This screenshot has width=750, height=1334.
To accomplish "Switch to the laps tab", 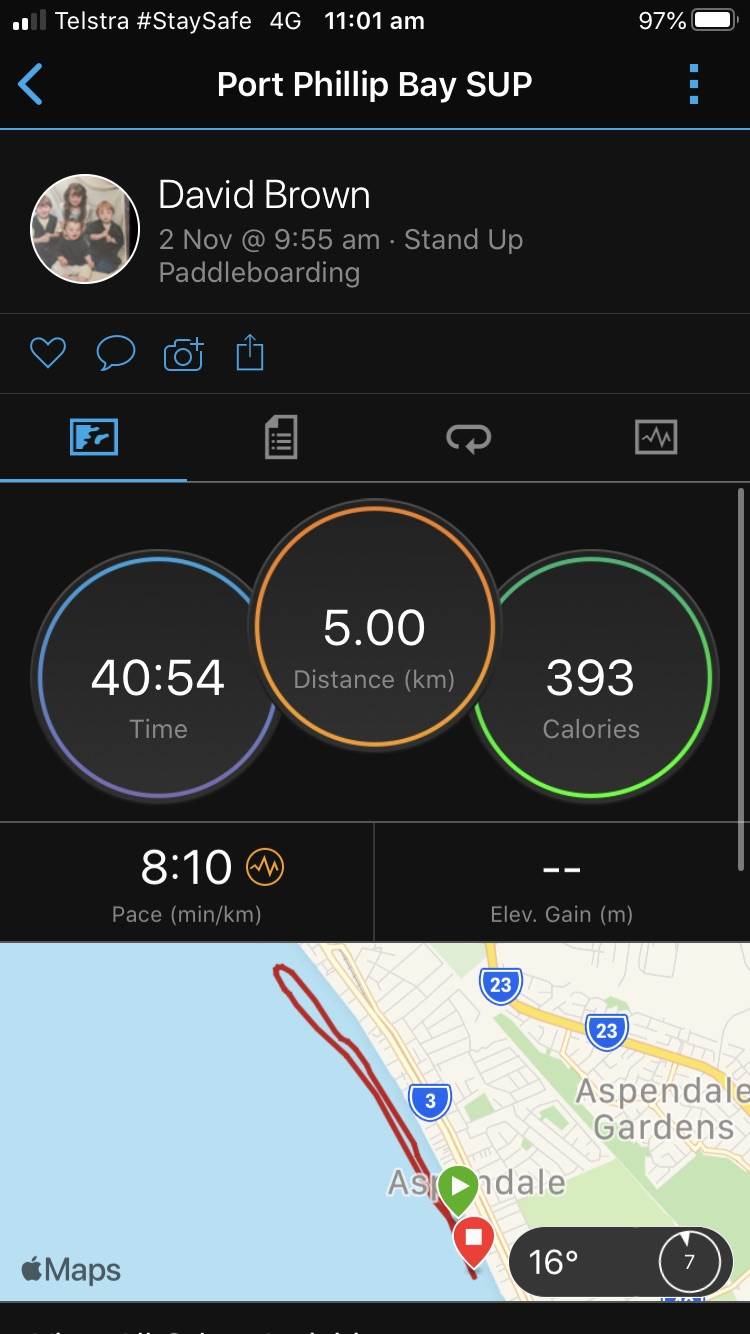I will tap(468, 437).
